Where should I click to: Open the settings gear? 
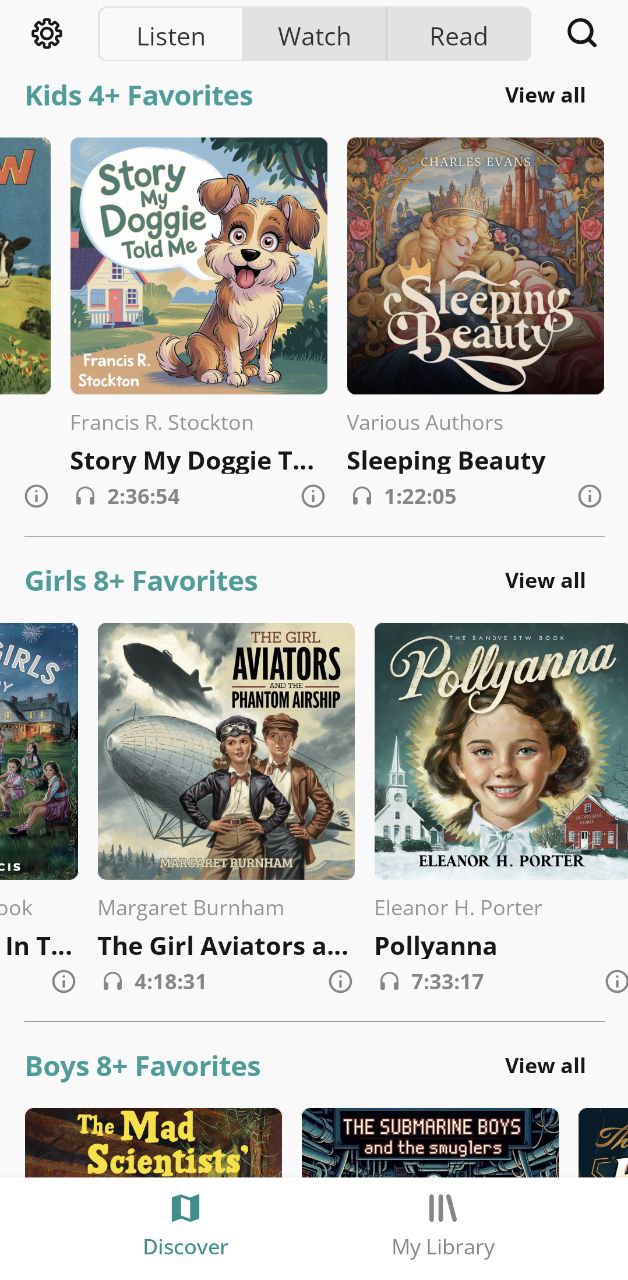(47, 34)
